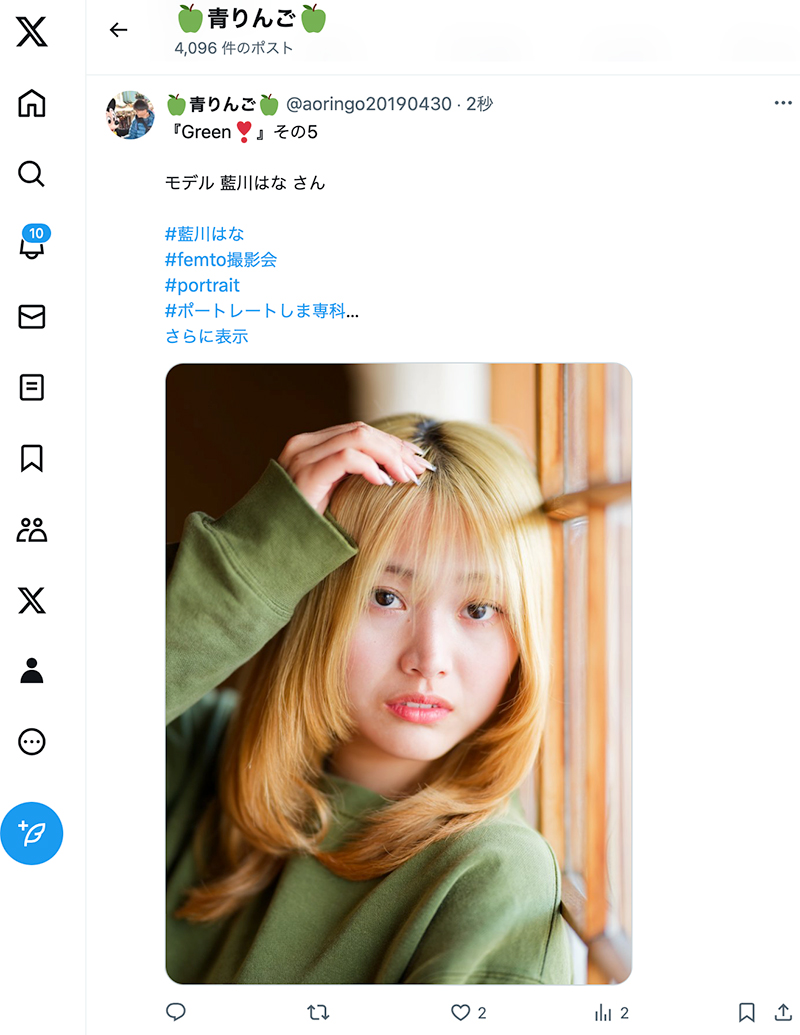Open the profile page icon

[x=32, y=671]
